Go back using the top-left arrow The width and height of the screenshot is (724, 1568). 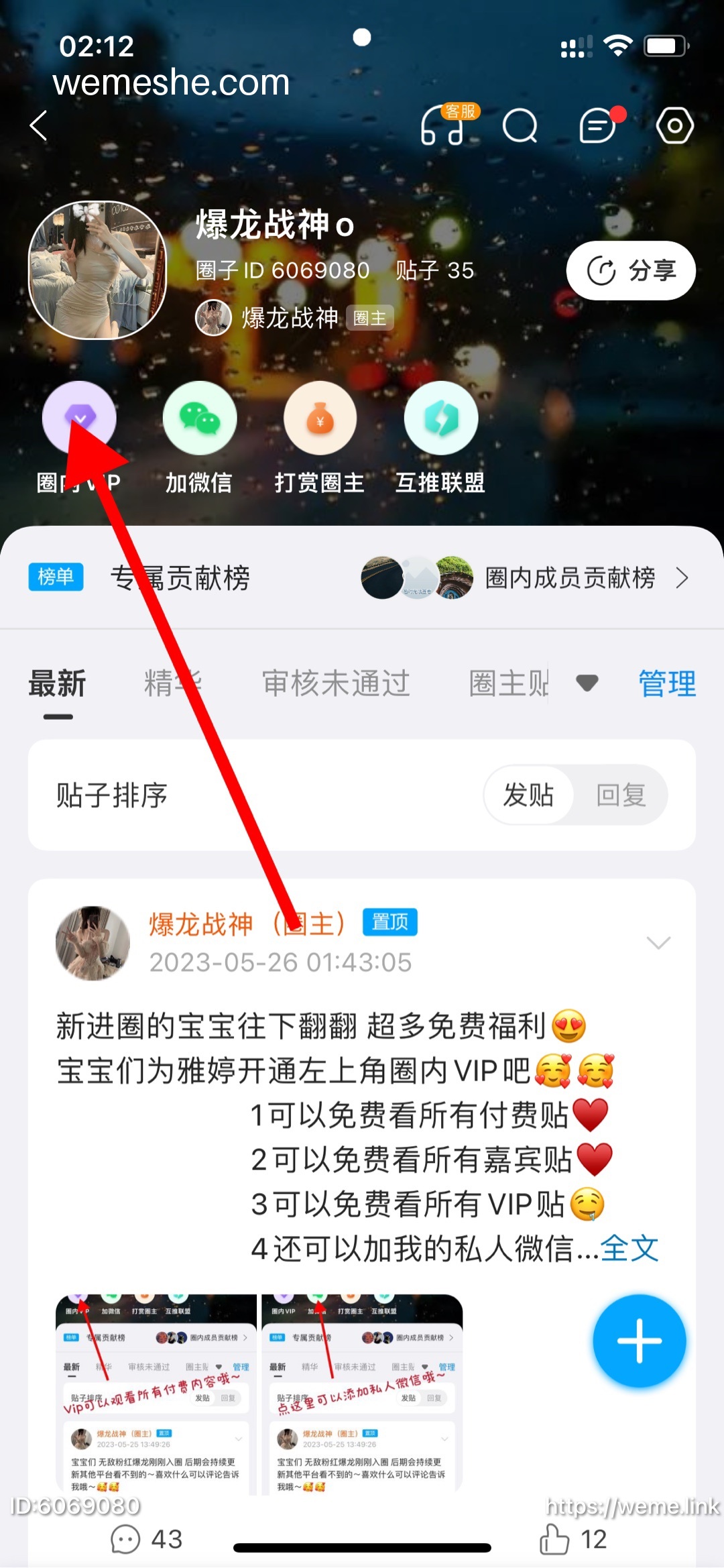click(39, 125)
